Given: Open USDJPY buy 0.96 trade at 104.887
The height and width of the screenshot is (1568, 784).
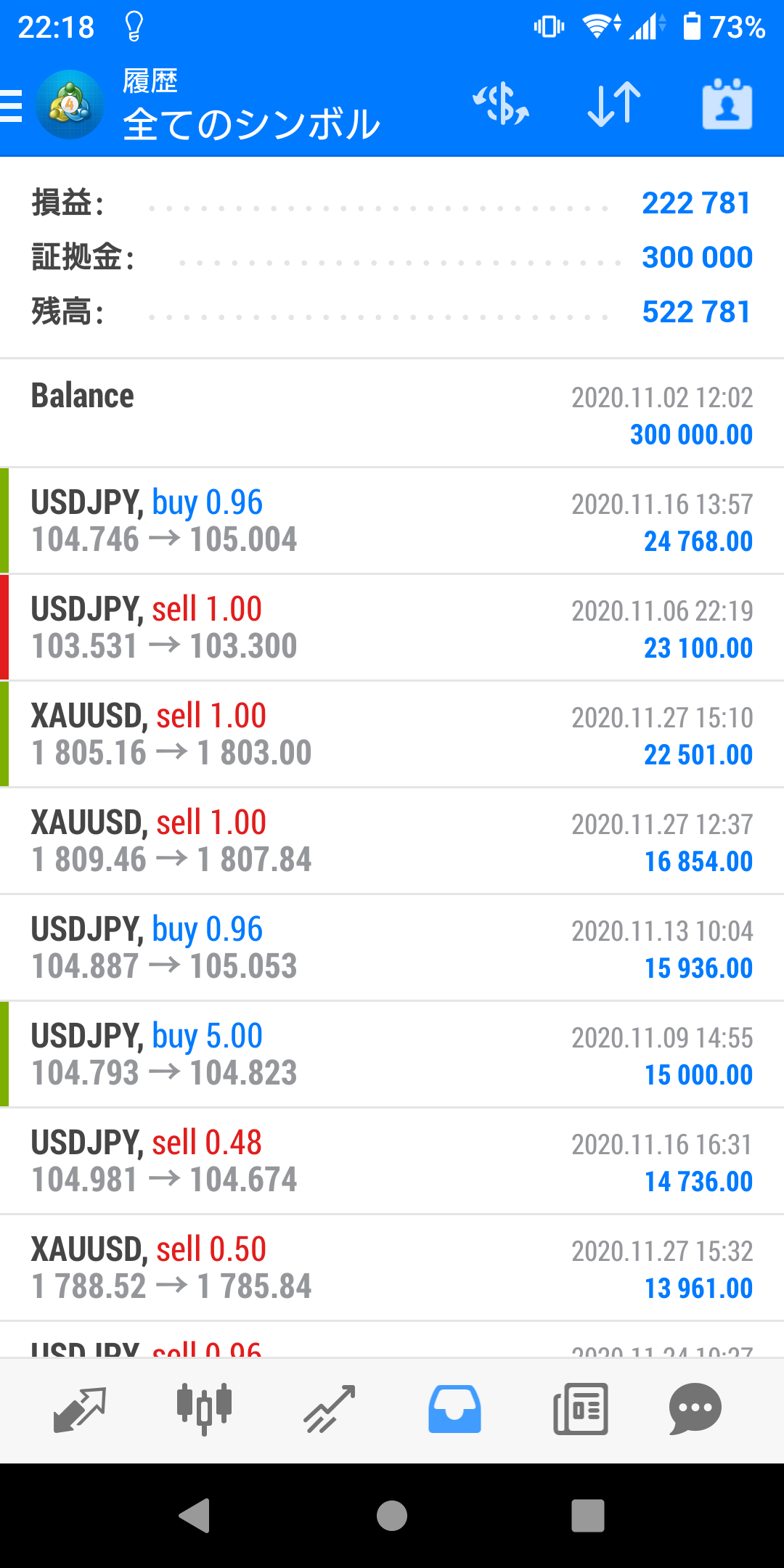Looking at the screenshot, I should point(392,948).
